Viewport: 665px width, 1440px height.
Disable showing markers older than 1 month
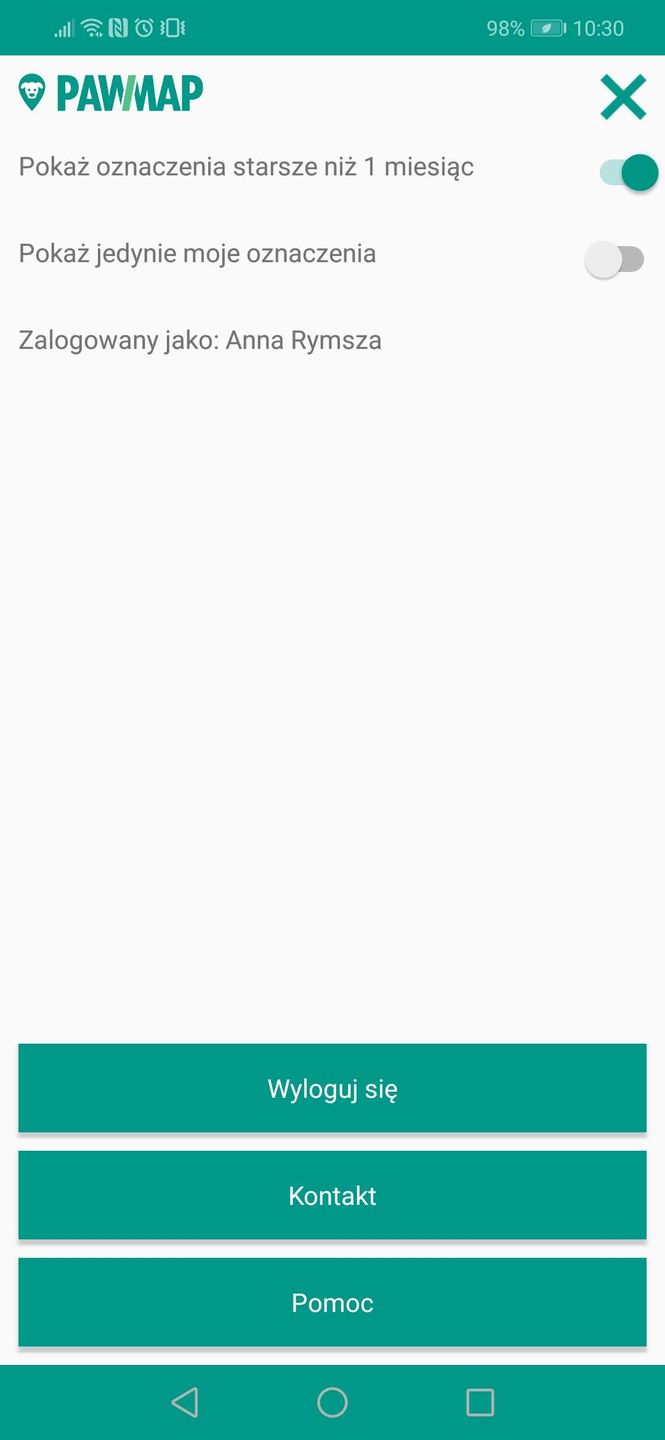(x=628, y=172)
